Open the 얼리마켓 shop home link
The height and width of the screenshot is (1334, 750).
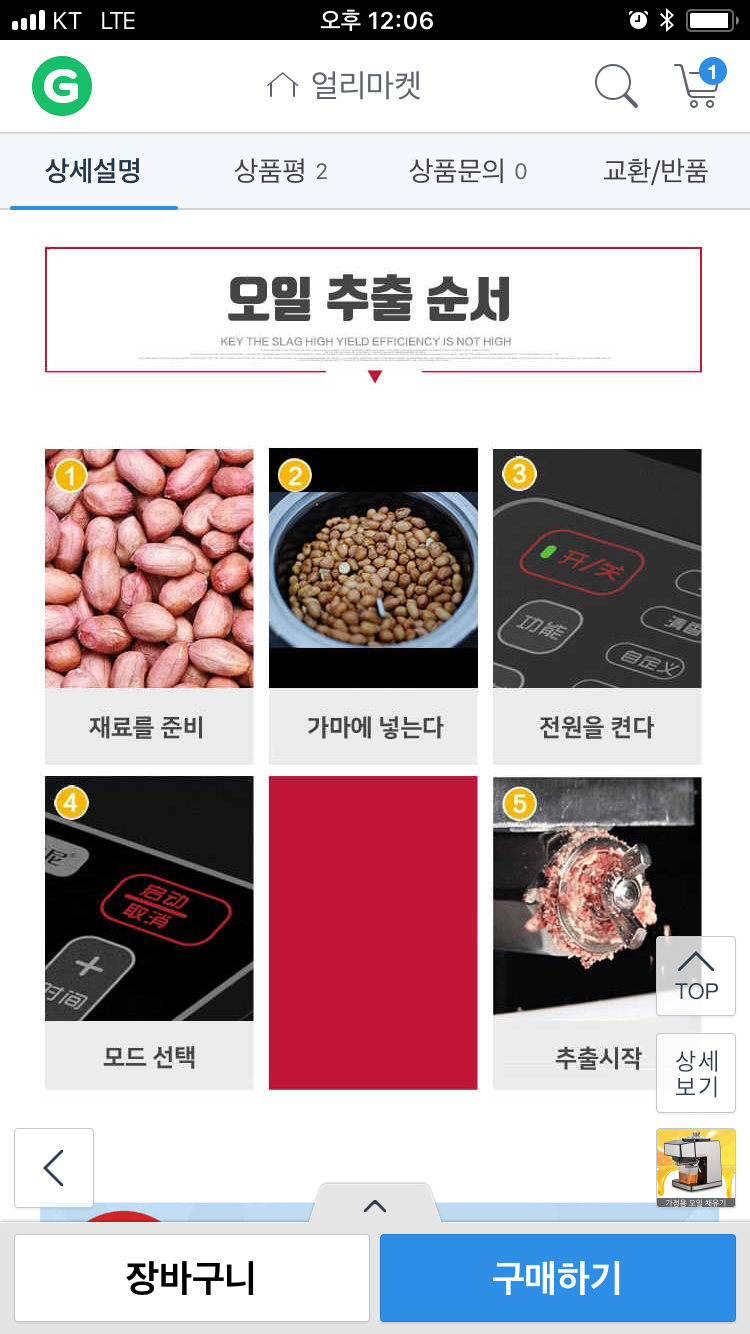pos(344,86)
